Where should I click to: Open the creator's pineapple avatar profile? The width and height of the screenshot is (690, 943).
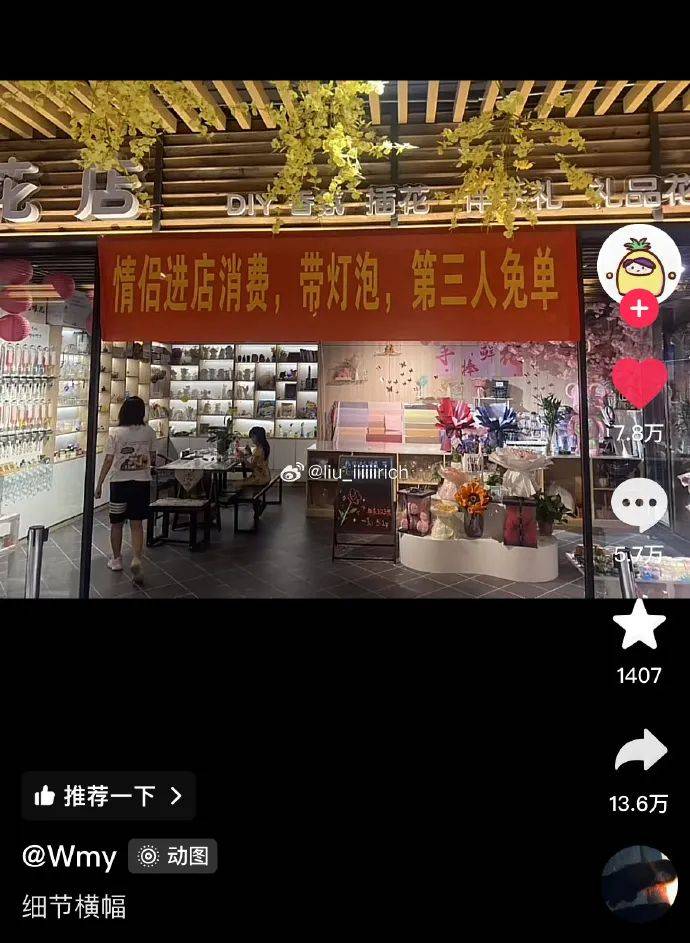tap(639, 262)
